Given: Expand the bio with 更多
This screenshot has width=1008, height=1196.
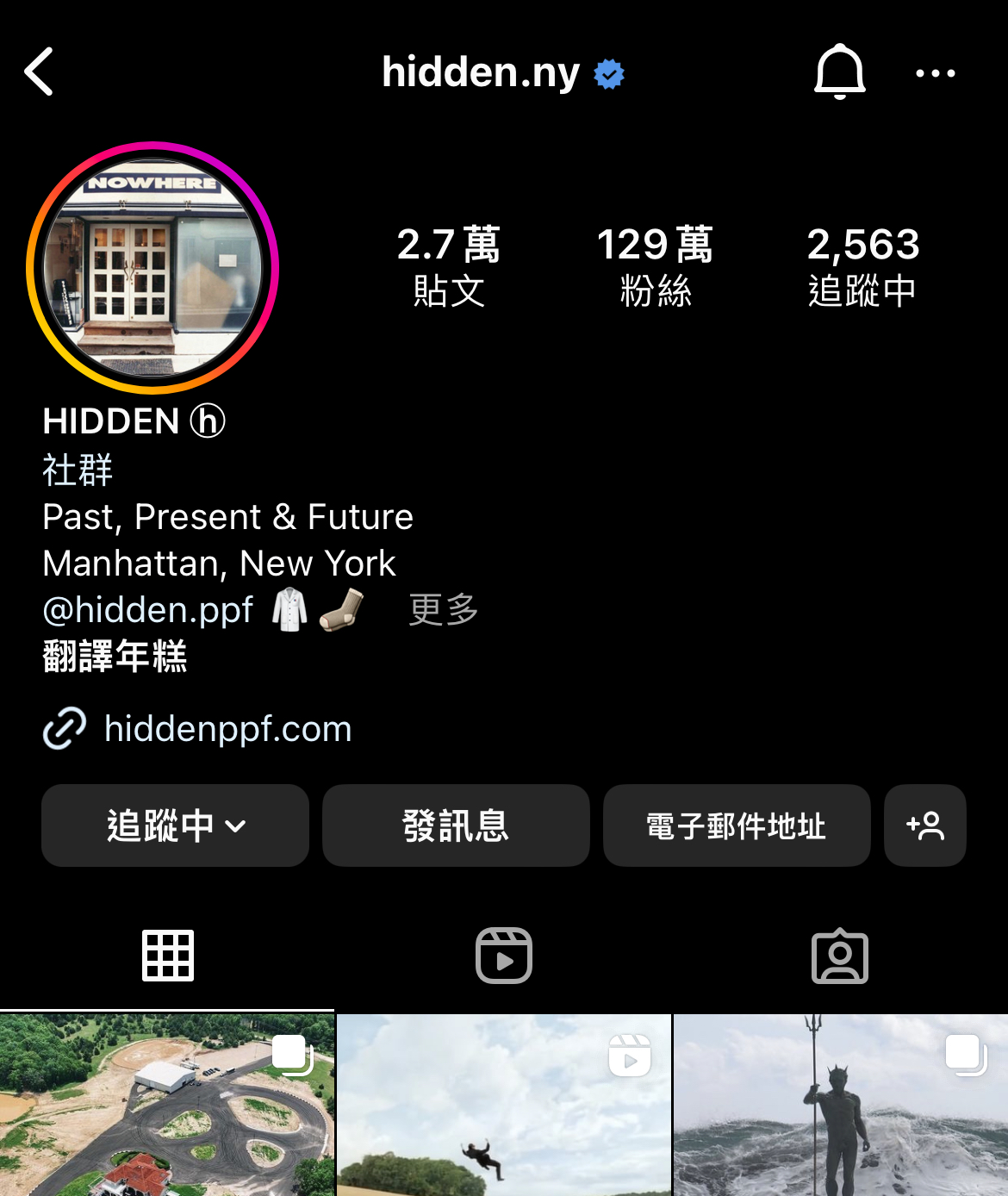Looking at the screenshot, I should coord(444,609).
